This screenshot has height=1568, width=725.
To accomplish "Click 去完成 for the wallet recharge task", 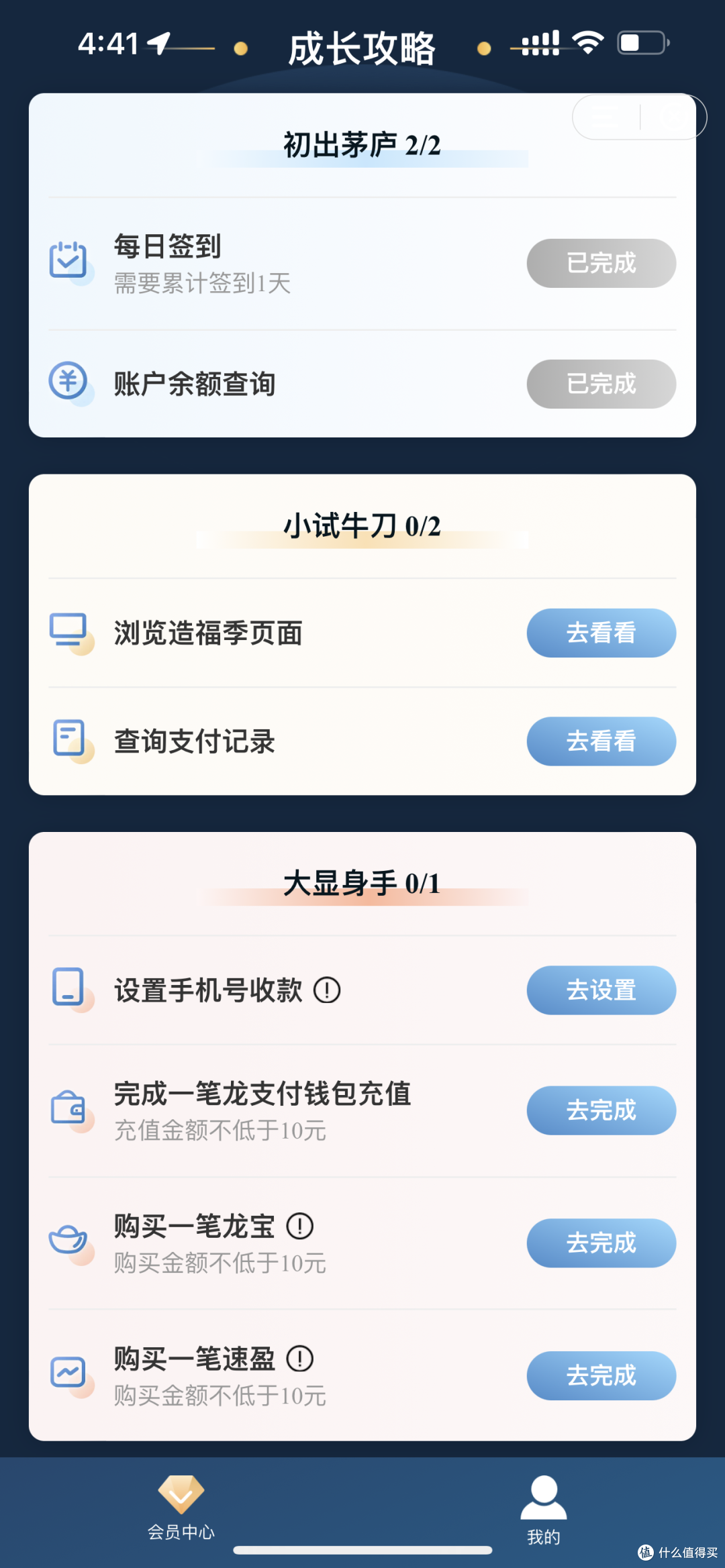I will coord(601,1110).
